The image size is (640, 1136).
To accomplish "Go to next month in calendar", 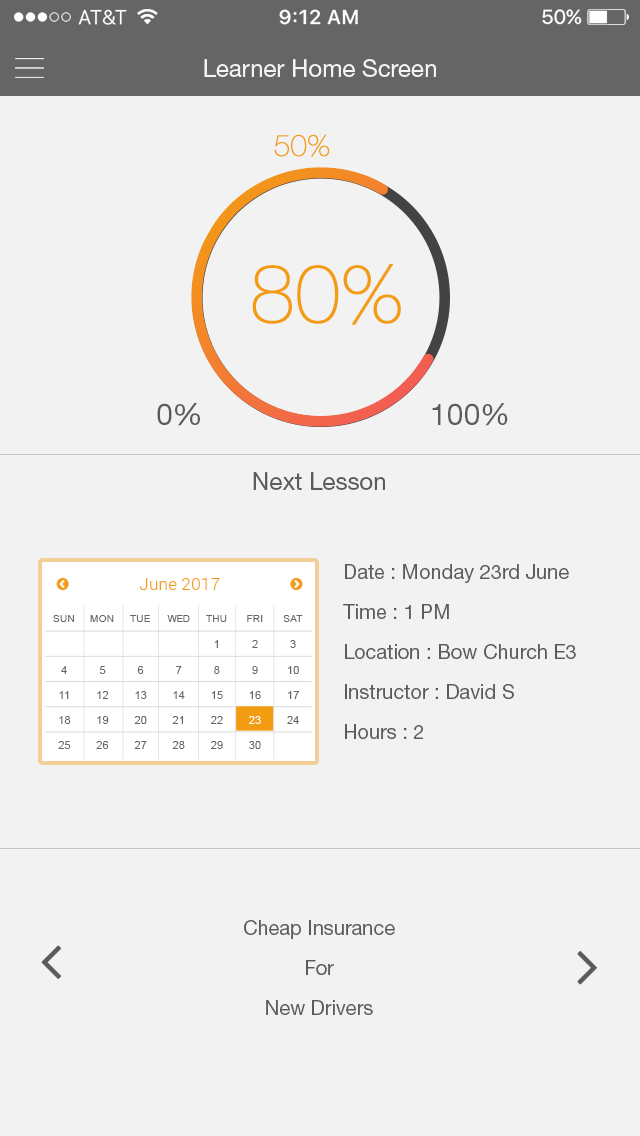I will tap(296, 584).
